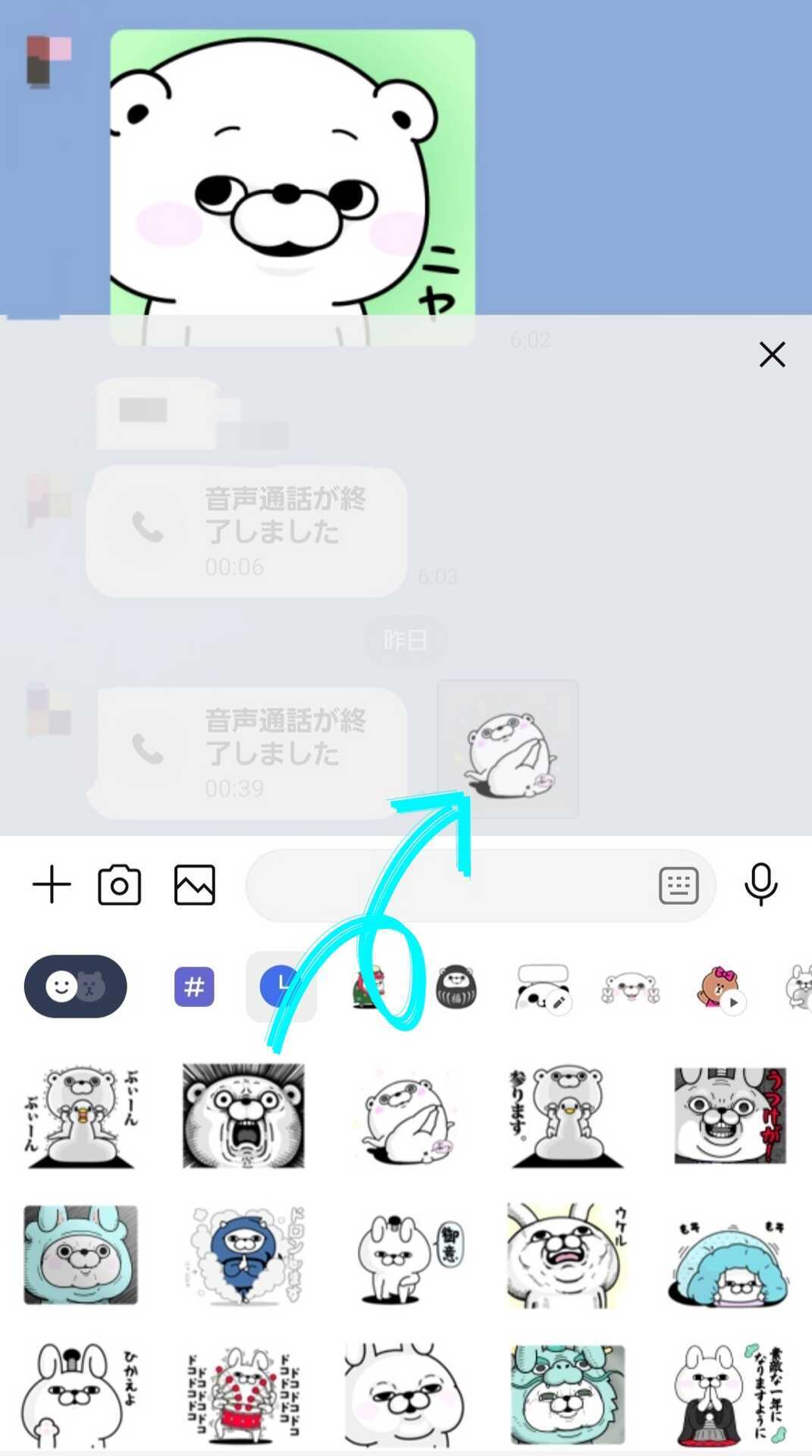
Task: Tap the message input field
Action: click(x=447, y=885)
